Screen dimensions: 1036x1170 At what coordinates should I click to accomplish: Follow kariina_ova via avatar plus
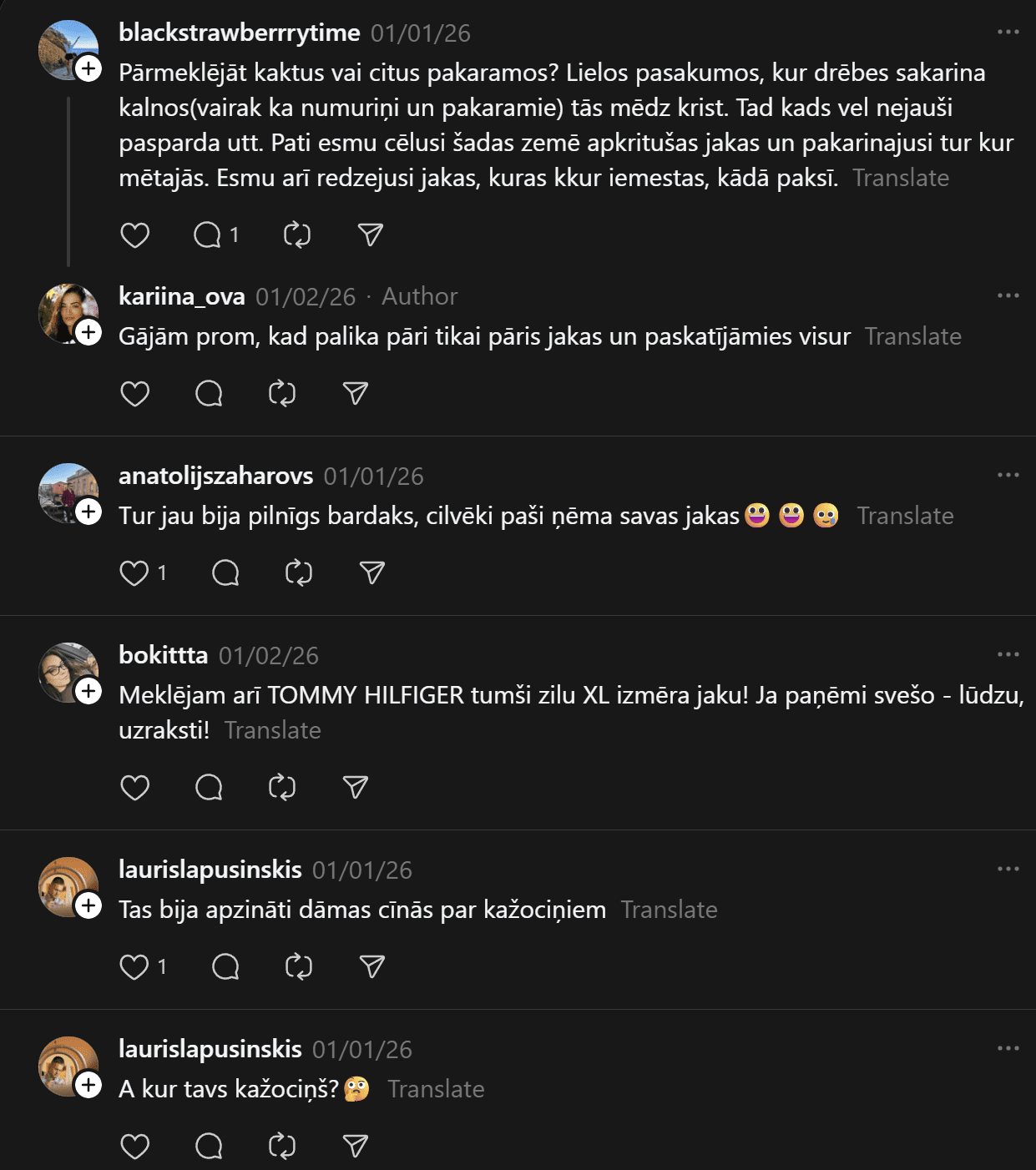point(88,332)
